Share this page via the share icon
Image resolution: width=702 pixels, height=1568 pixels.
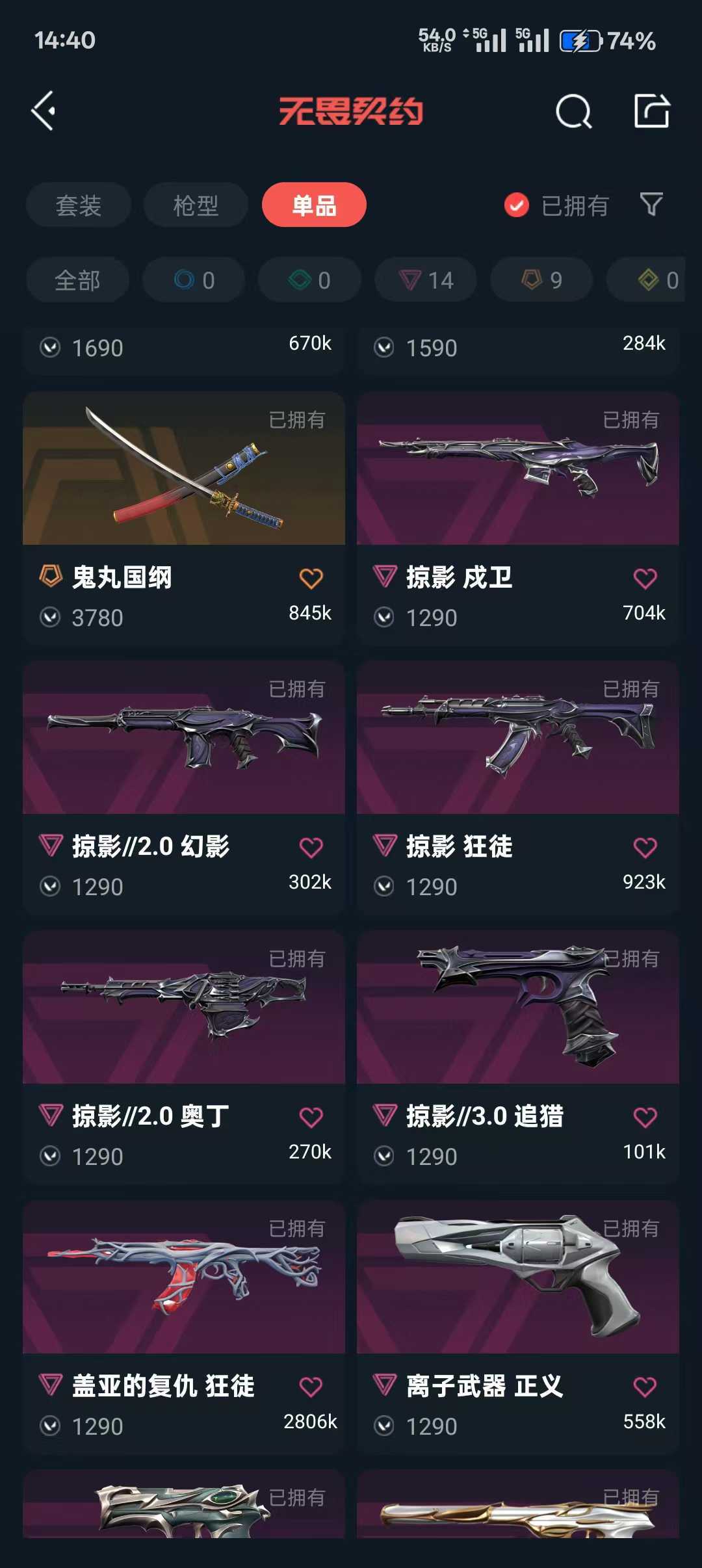coord(651,111)
